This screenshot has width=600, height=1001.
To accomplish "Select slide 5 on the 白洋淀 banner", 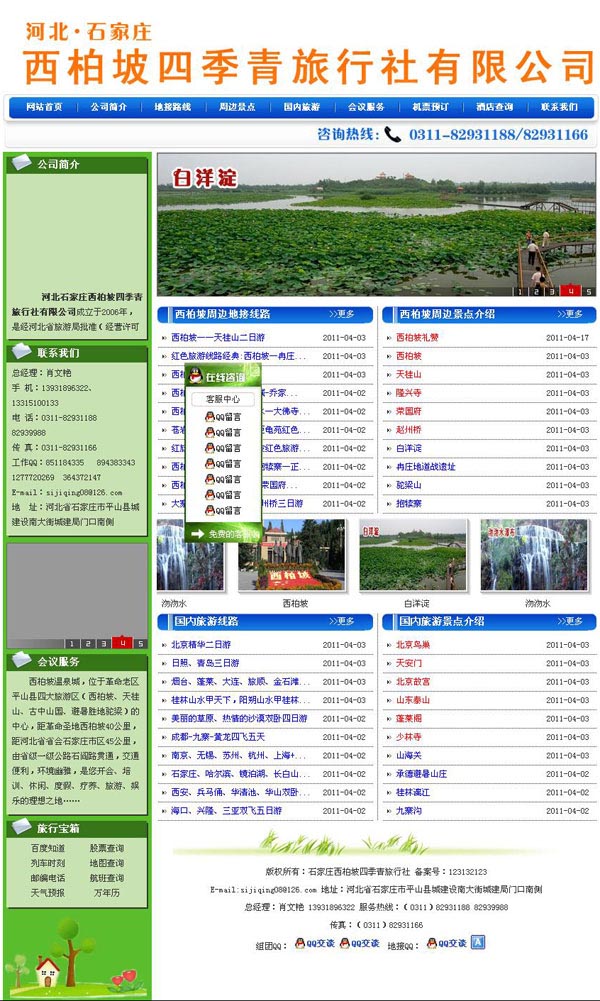I will 589,291.
